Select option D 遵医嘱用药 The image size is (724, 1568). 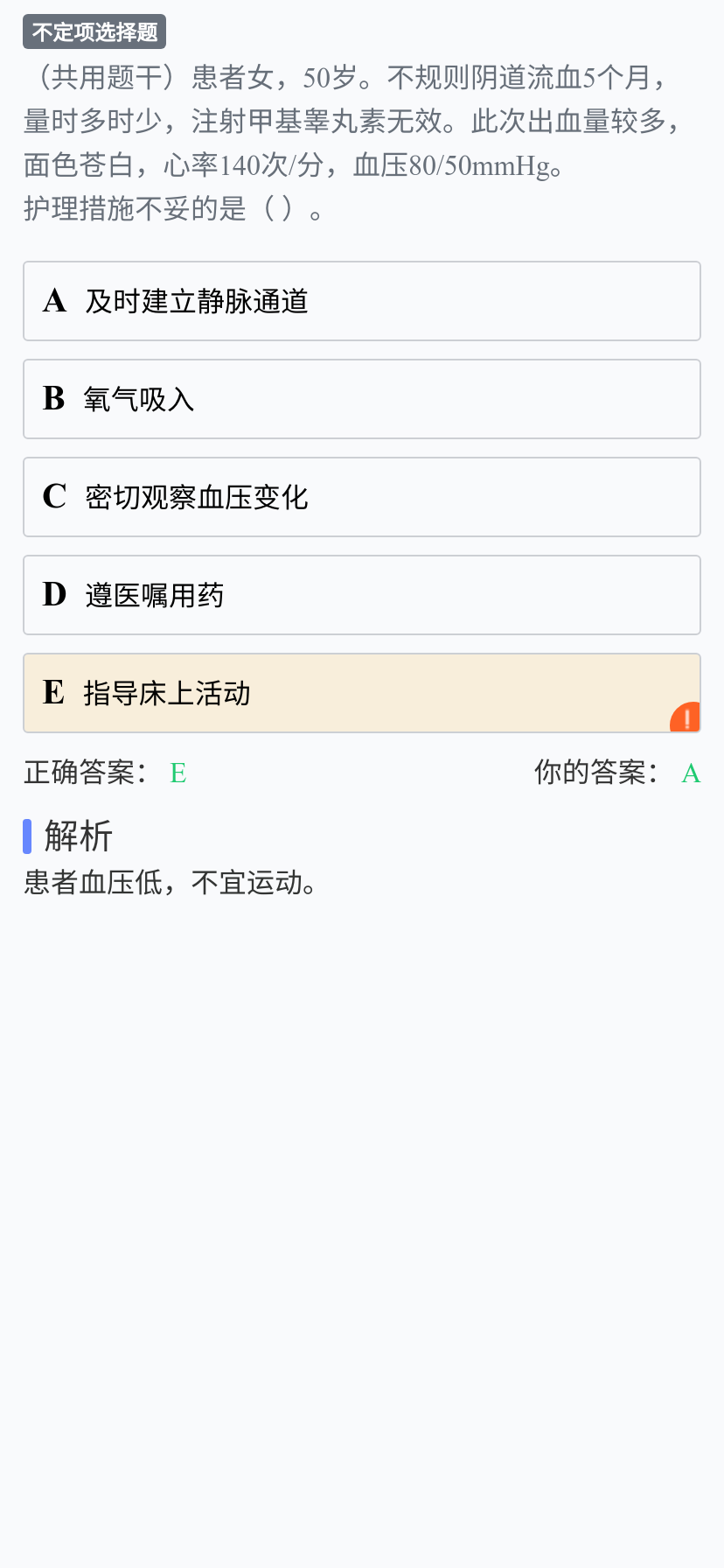coord(362,595)
